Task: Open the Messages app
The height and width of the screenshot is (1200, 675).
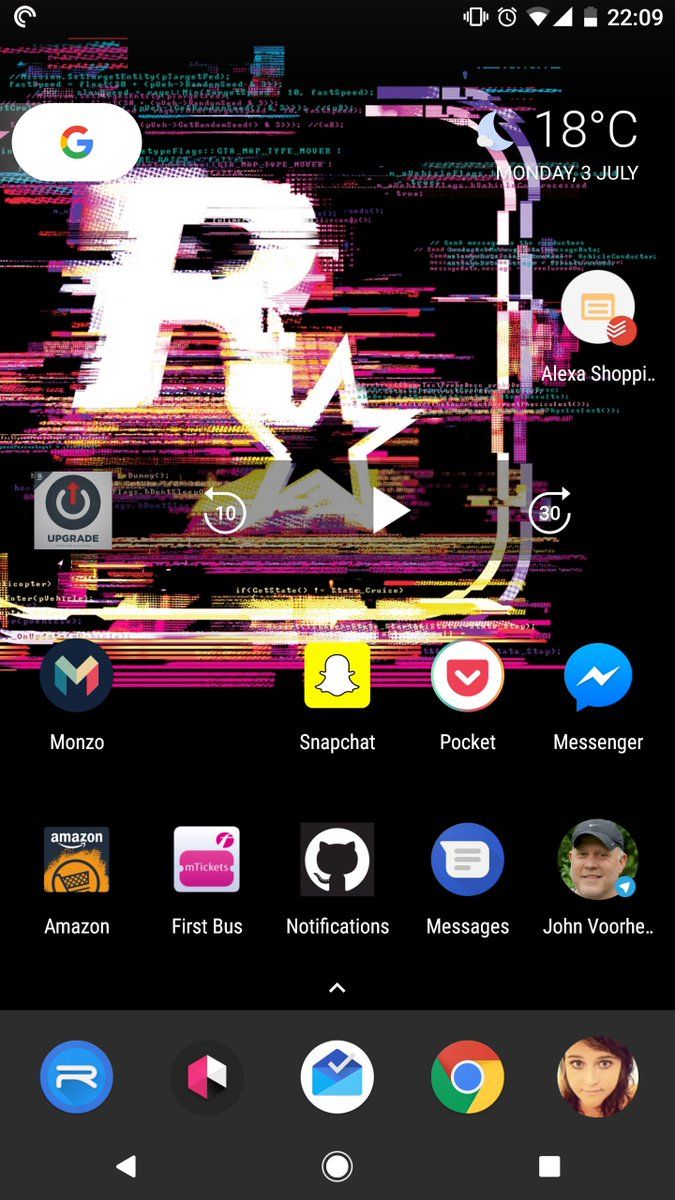Action: [467, 860]
